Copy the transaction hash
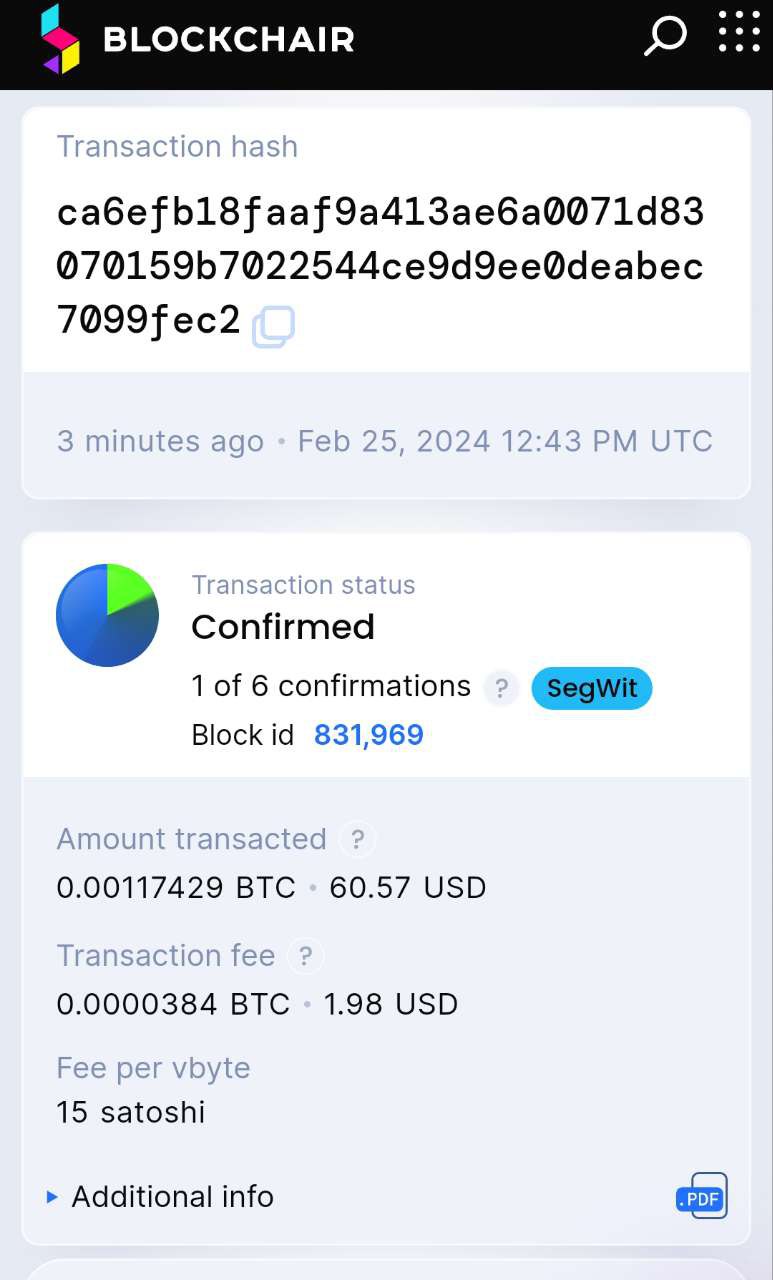773x1280 pixels. pyautogui.click(x=273, y=326)
